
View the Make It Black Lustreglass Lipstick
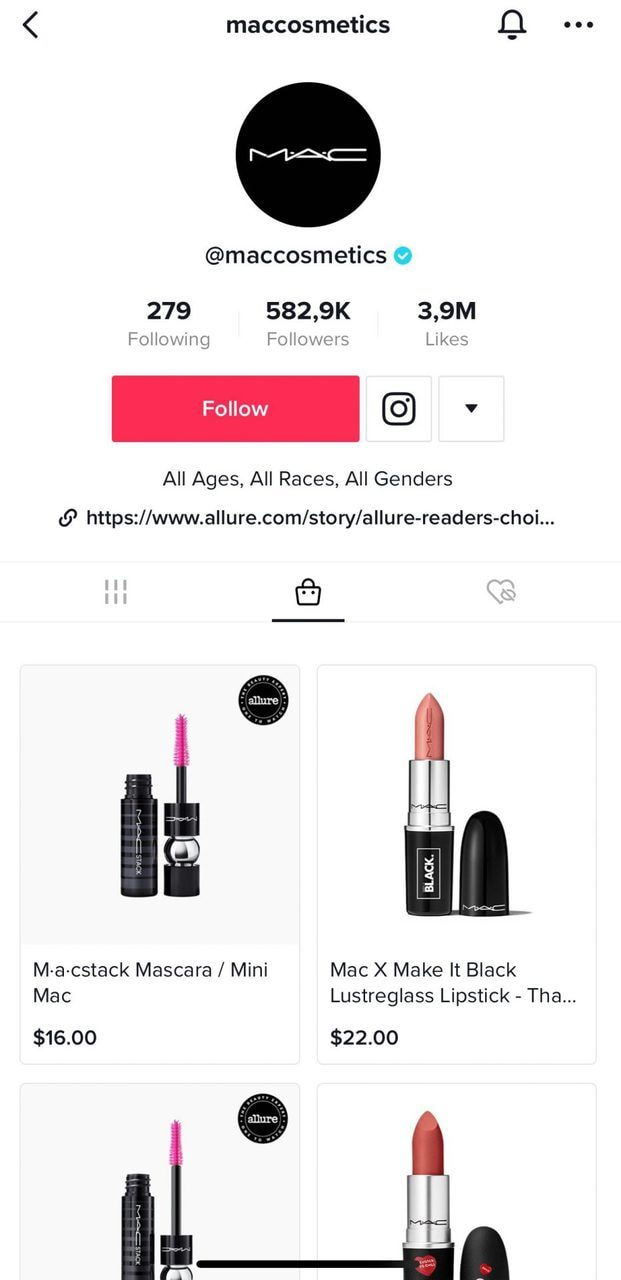click(x=457, y=864)
